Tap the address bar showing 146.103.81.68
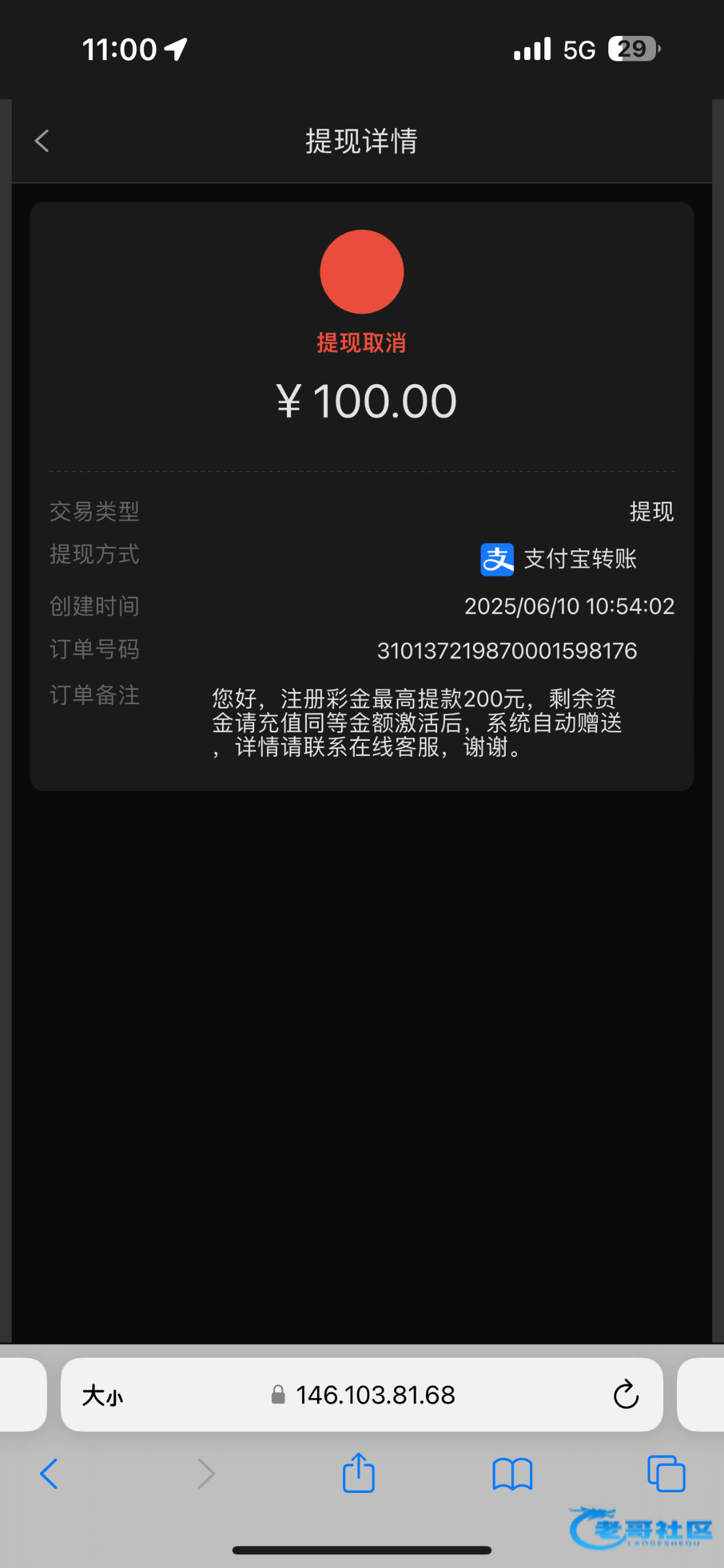The image size is (724, 1568). click(363, 1396)
